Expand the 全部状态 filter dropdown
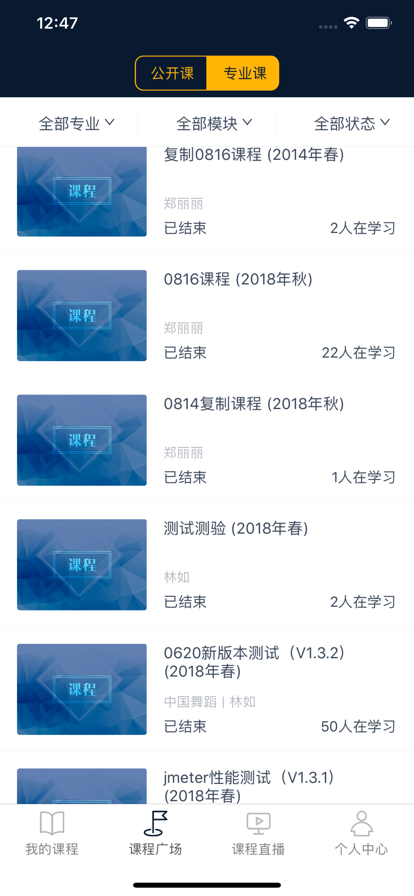The height and width of the screenshot is (896, 414). [x=352, y=123]
